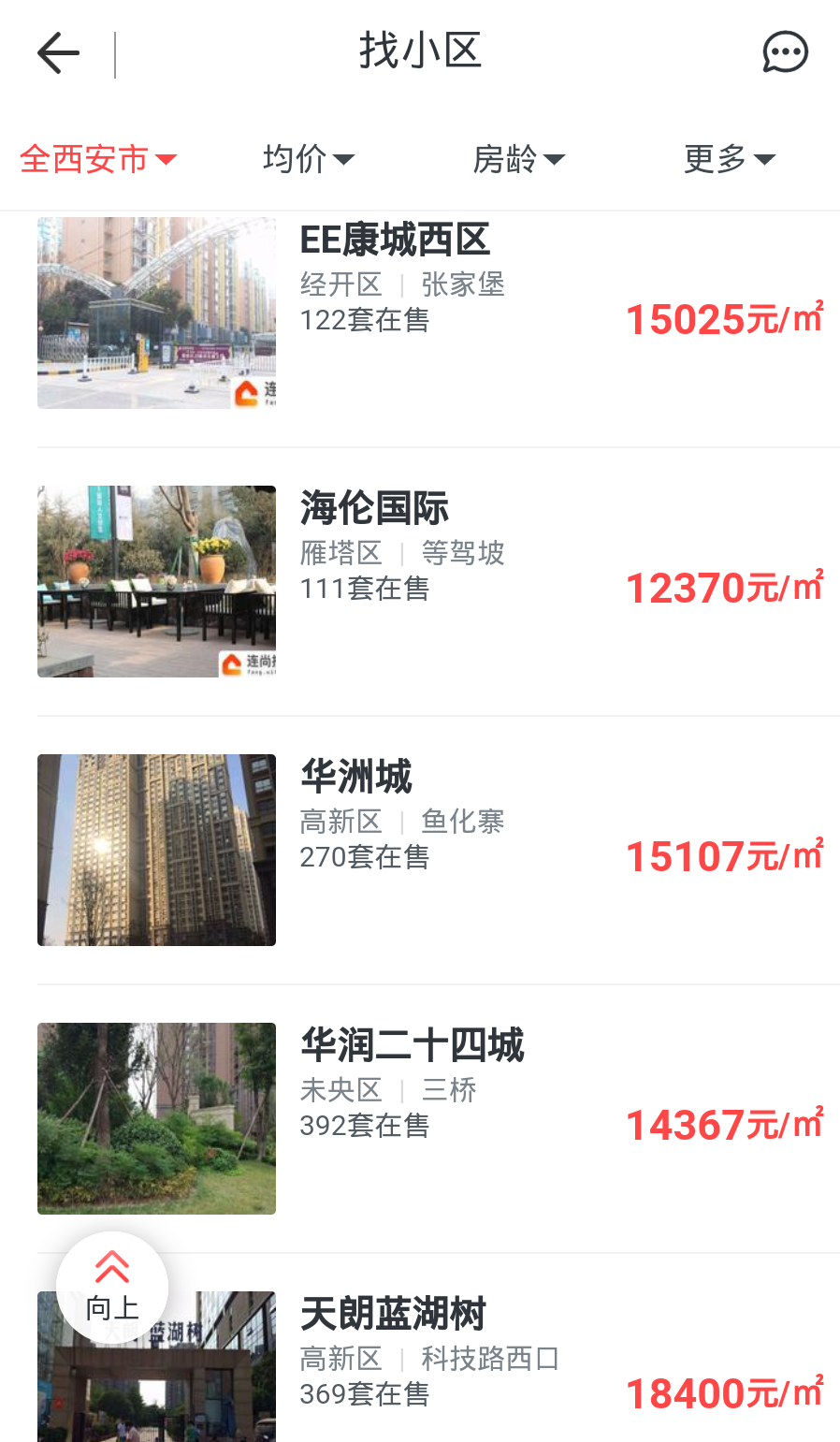Go back using the arrow icon

[58, 53]
